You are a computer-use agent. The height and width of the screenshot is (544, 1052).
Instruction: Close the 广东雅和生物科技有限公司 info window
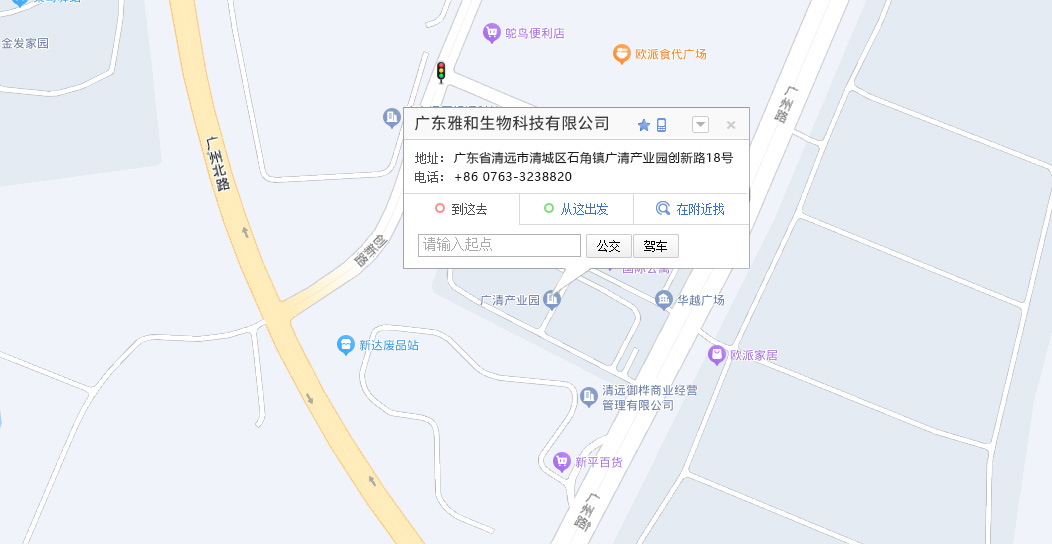(x=731, y=125)
